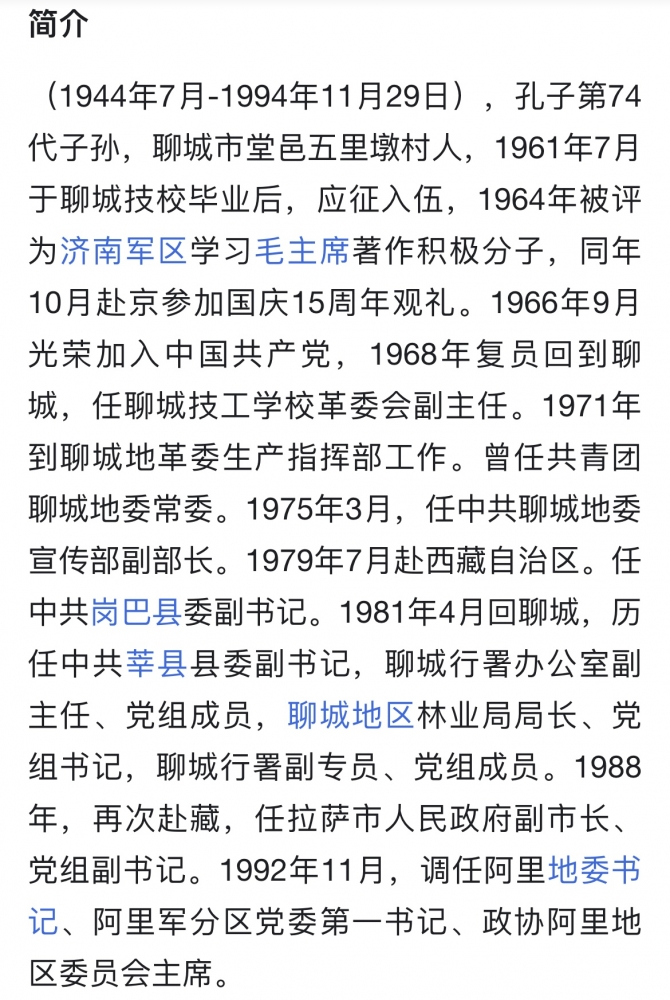
Task: Open the 毛主席 link
Action: point(304,251)
